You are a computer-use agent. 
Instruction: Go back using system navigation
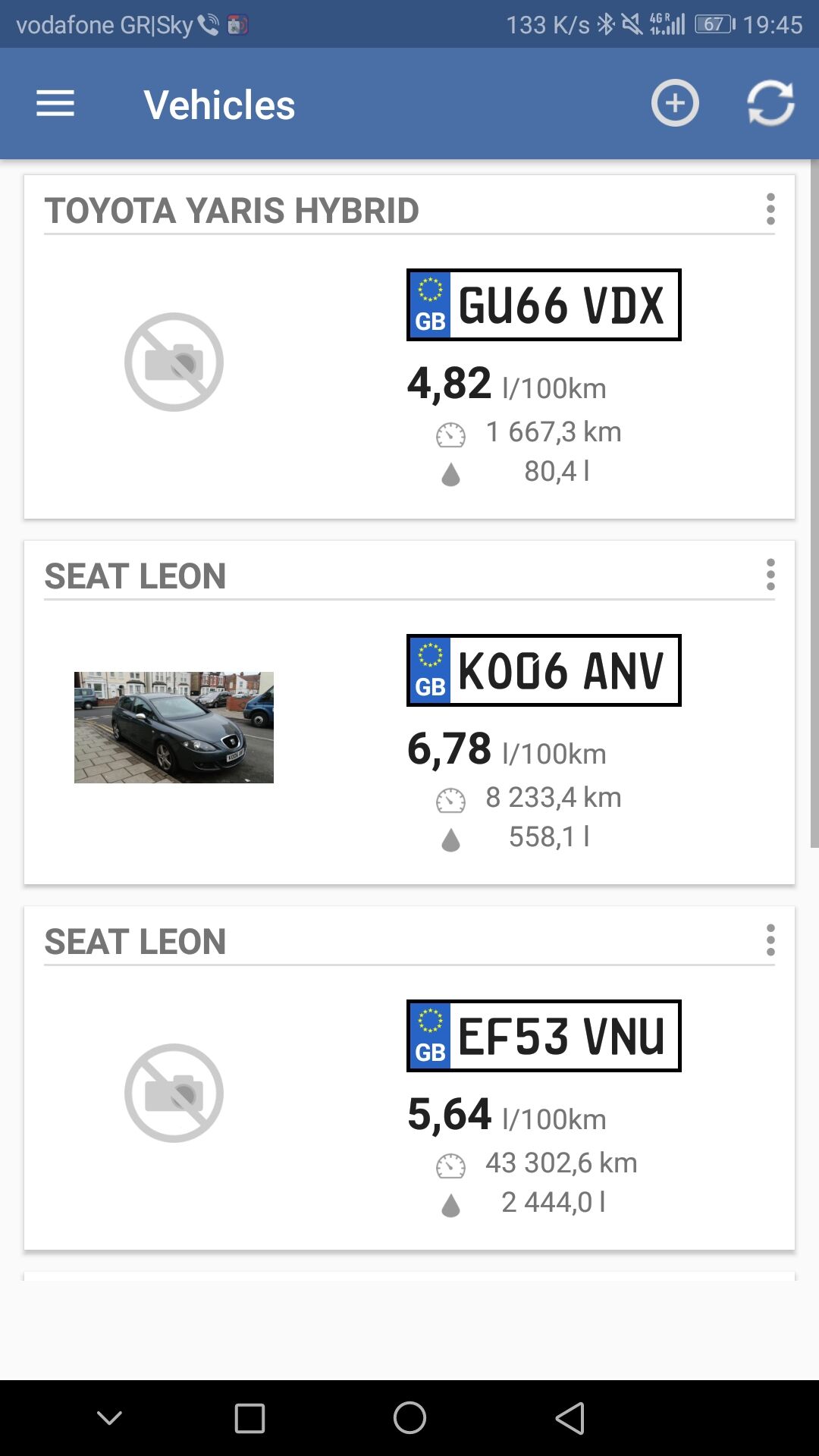tap(570, 1418)
